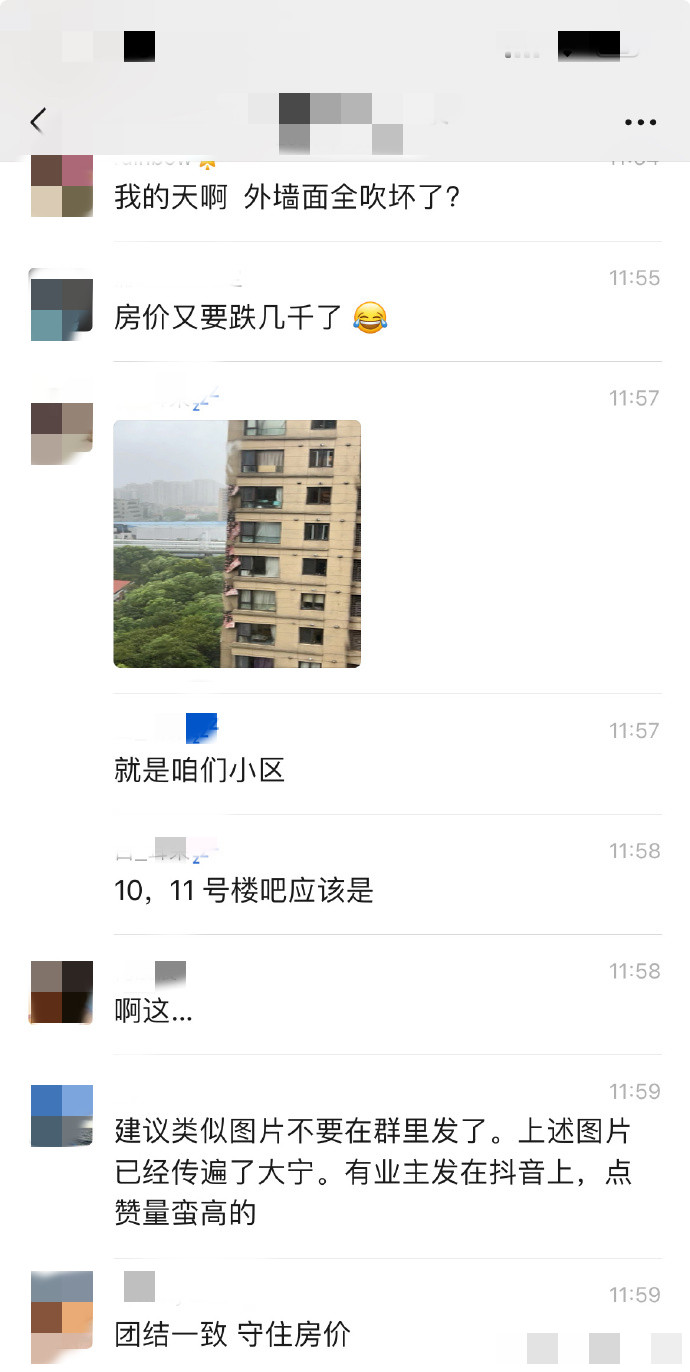Tap the avatar beside "房价又要跌几千了"
The image size is (690, 1372).
click(62, 310)
